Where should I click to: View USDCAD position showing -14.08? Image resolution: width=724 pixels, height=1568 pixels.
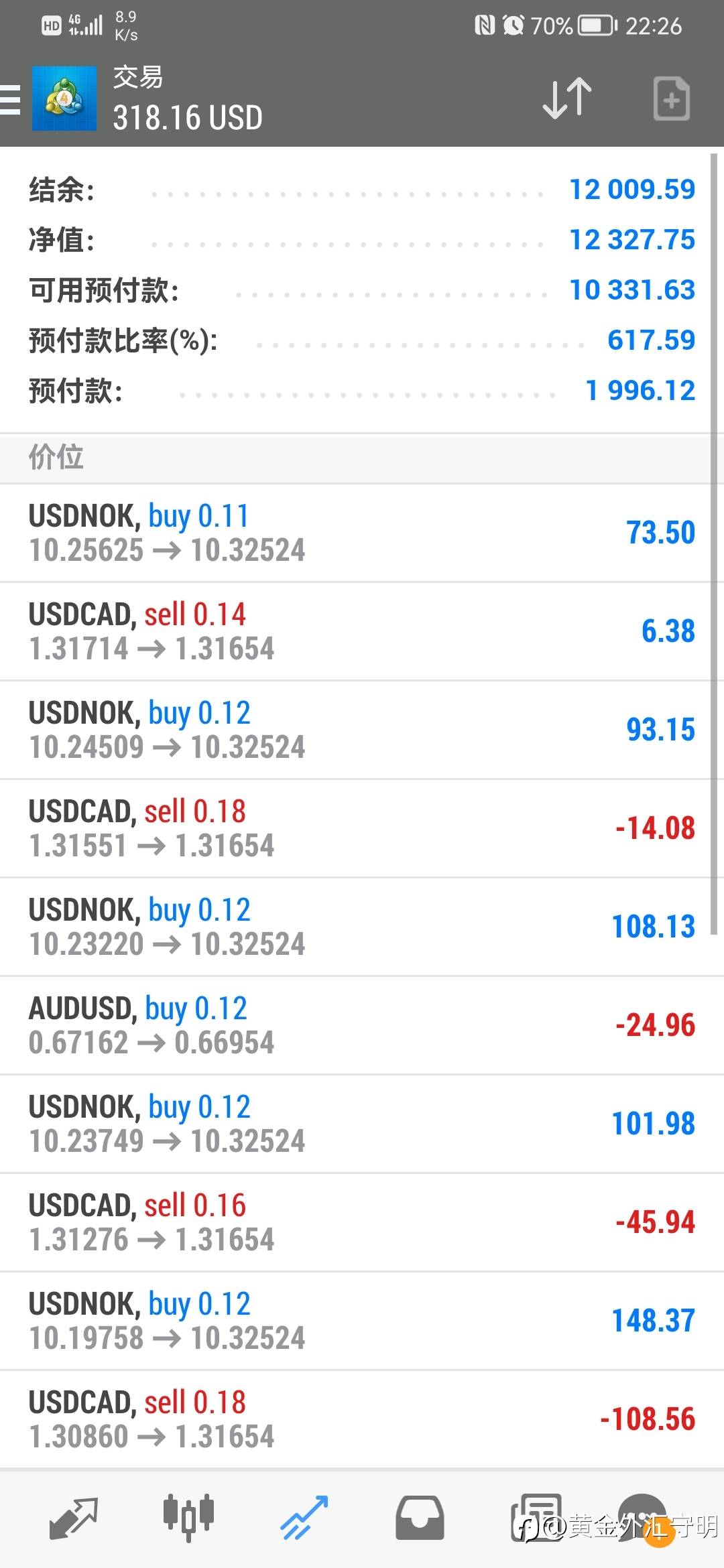tap(362, 828)
